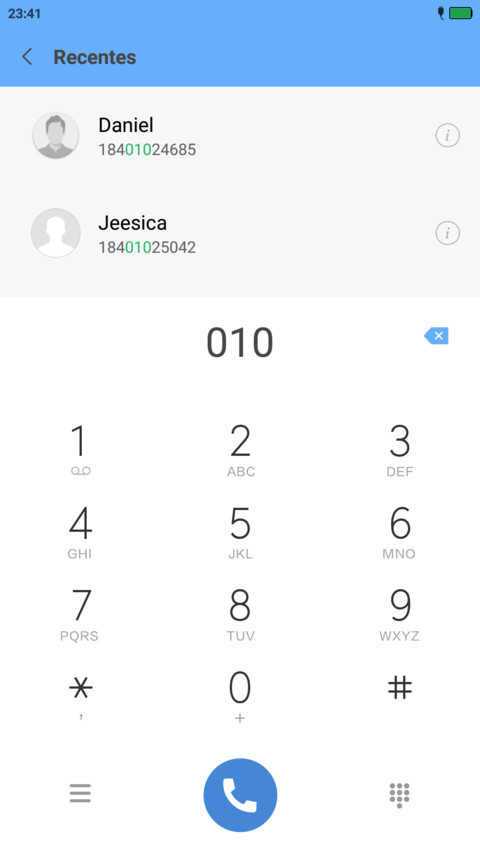Screen dimensions: 480x853
Task: Tap the 2 ABC key
Action: [x=240, y=450]
